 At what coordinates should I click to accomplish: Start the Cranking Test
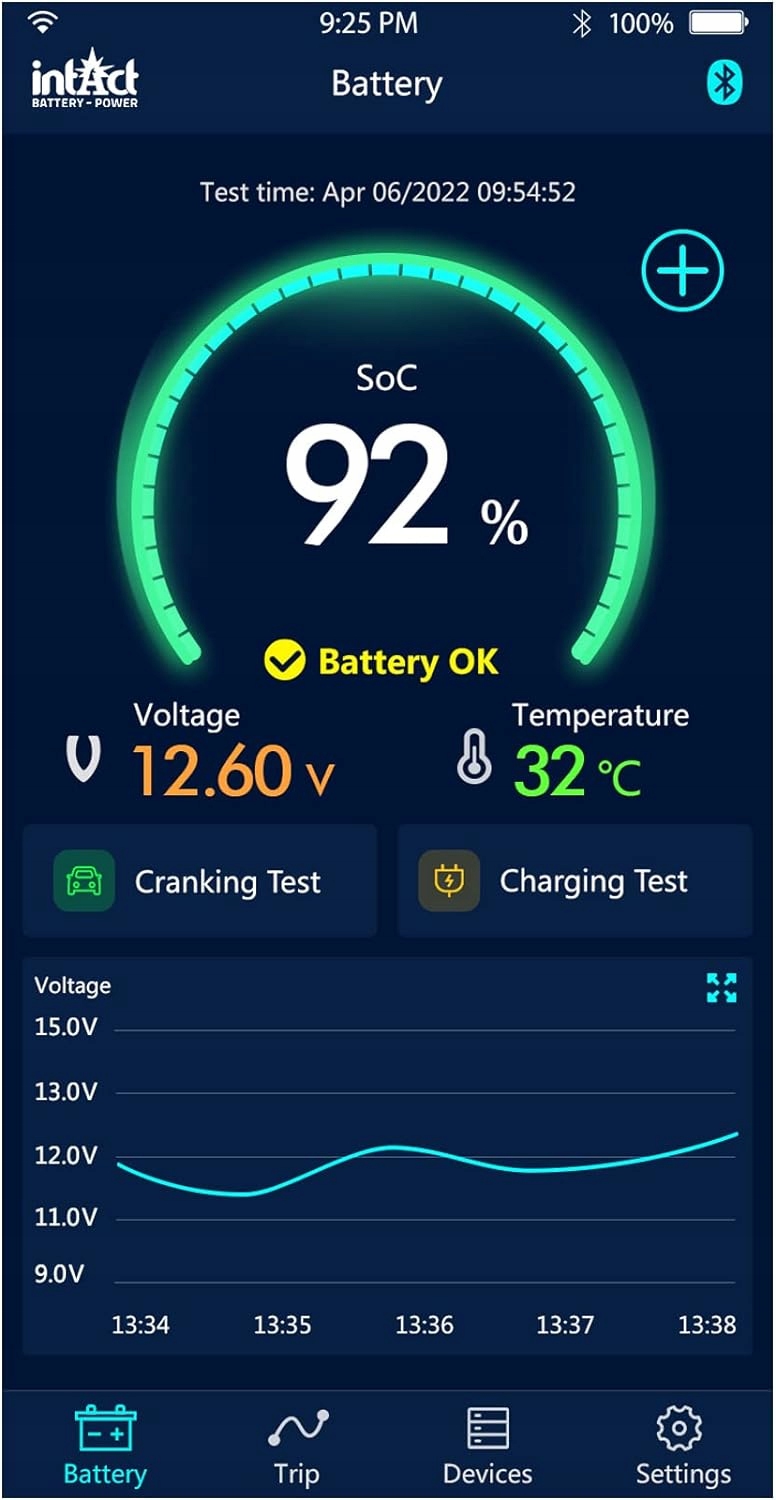click(x=199, y=881)
